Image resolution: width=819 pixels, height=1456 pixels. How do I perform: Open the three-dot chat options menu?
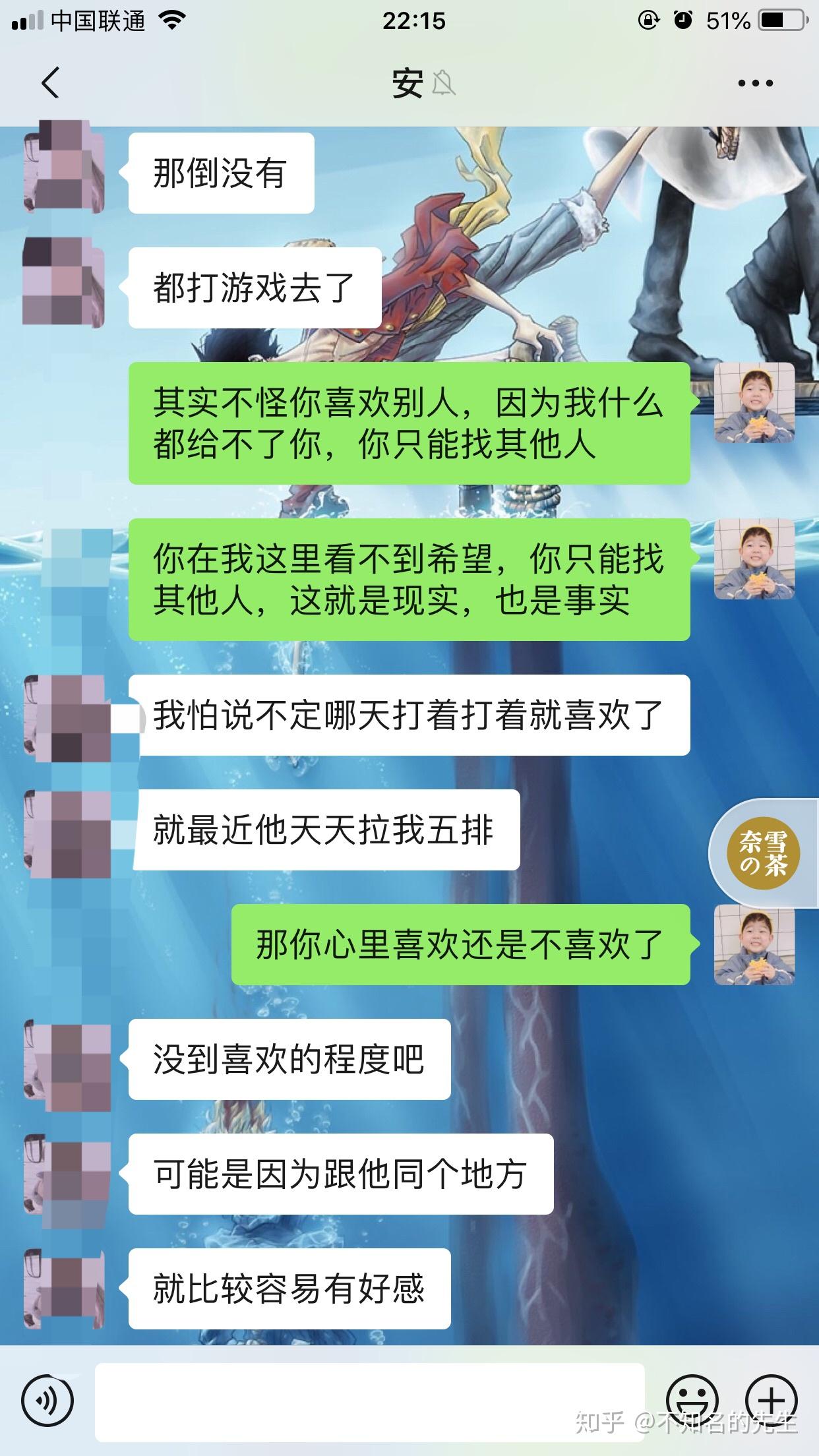pos(755,83)
